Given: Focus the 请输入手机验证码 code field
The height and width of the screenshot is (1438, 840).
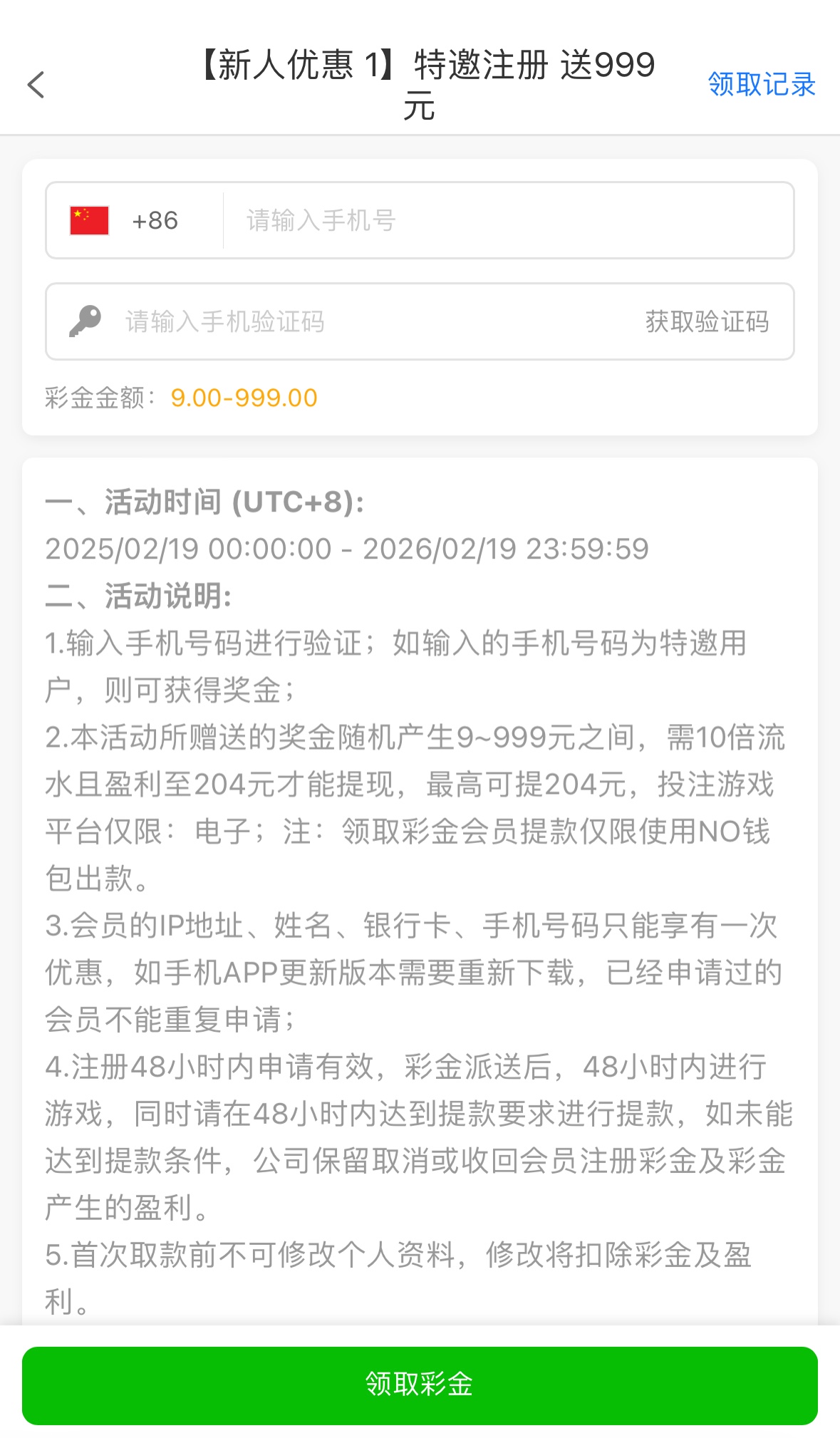Looking at the screenshot, I should 356,322.
